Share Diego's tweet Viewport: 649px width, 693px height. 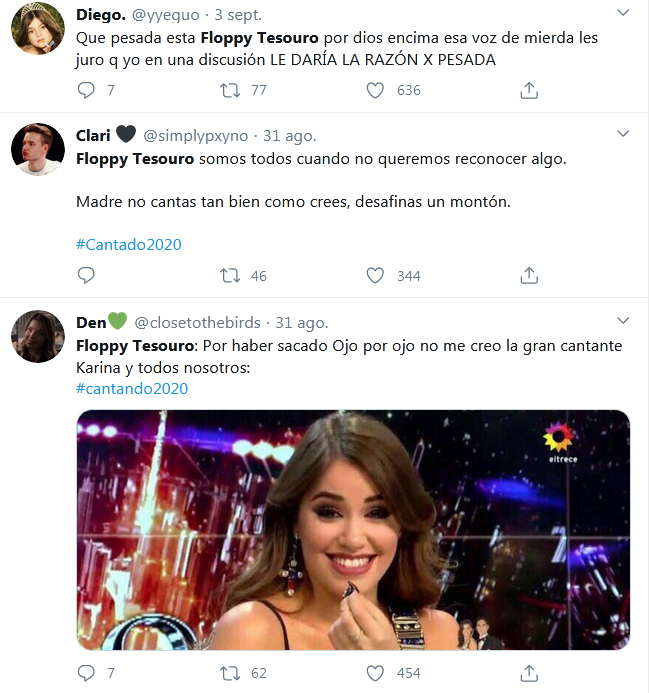click(530, 90)
